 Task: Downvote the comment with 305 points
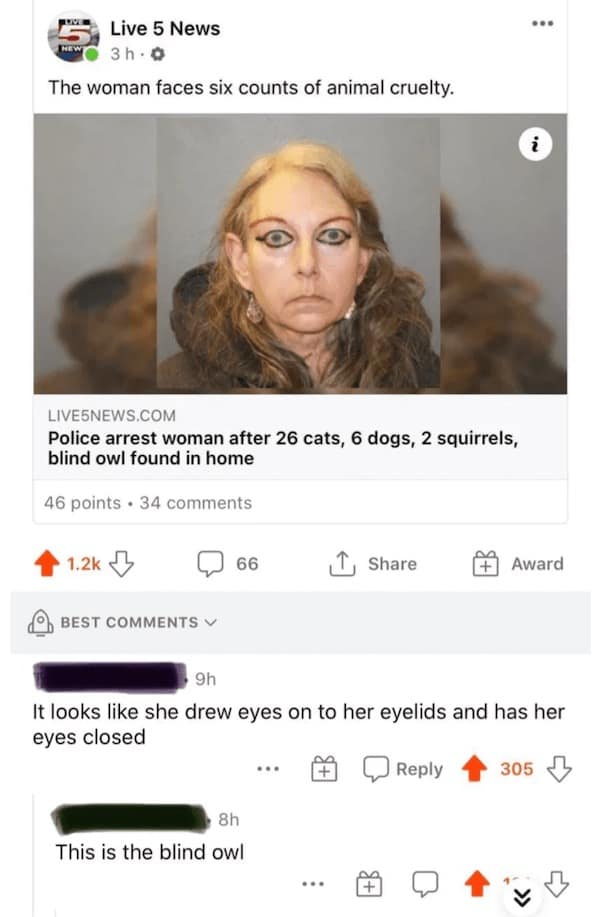(x=560, y=769)
